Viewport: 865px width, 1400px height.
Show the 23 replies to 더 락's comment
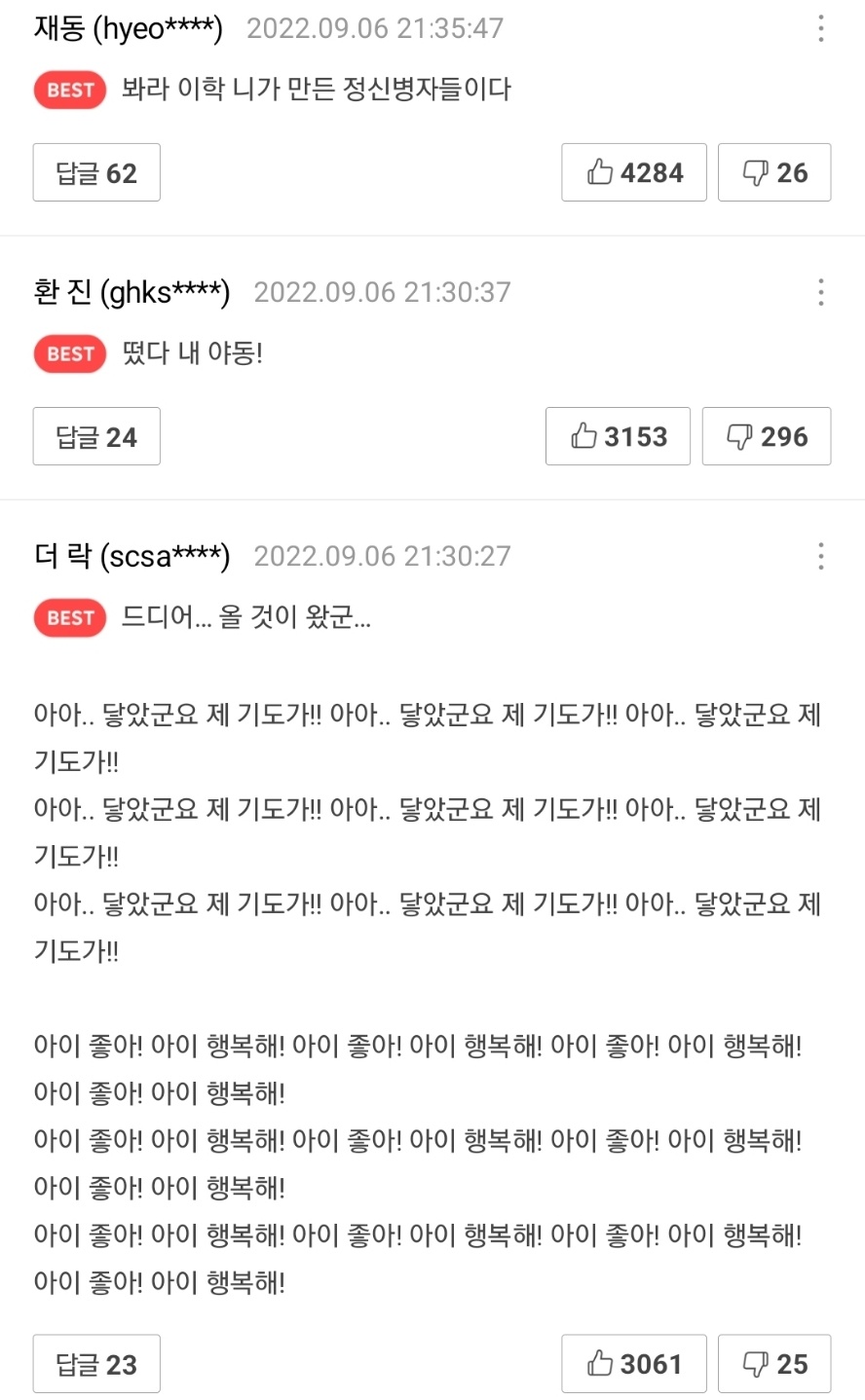96,1364
